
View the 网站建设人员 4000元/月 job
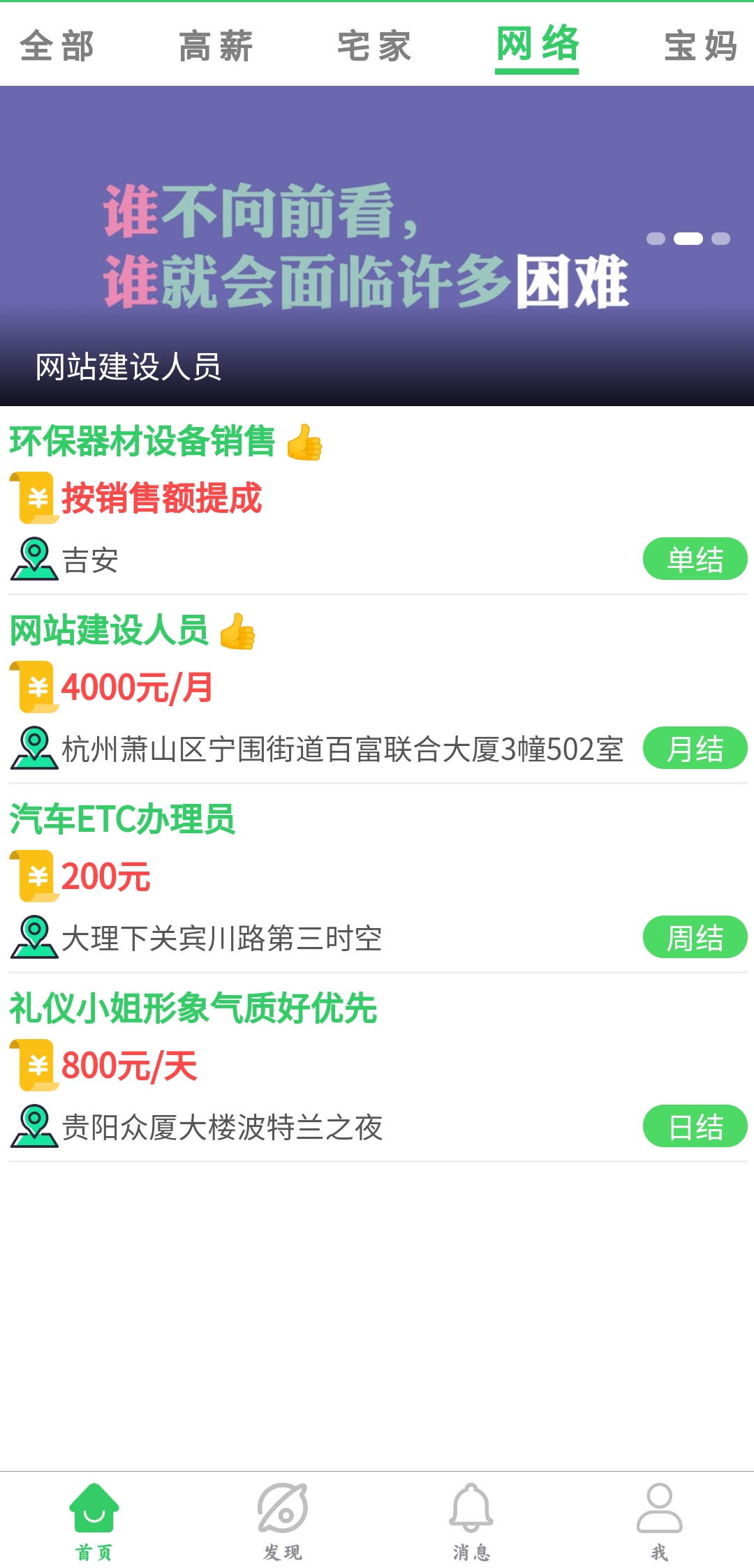tap(110, 631)
